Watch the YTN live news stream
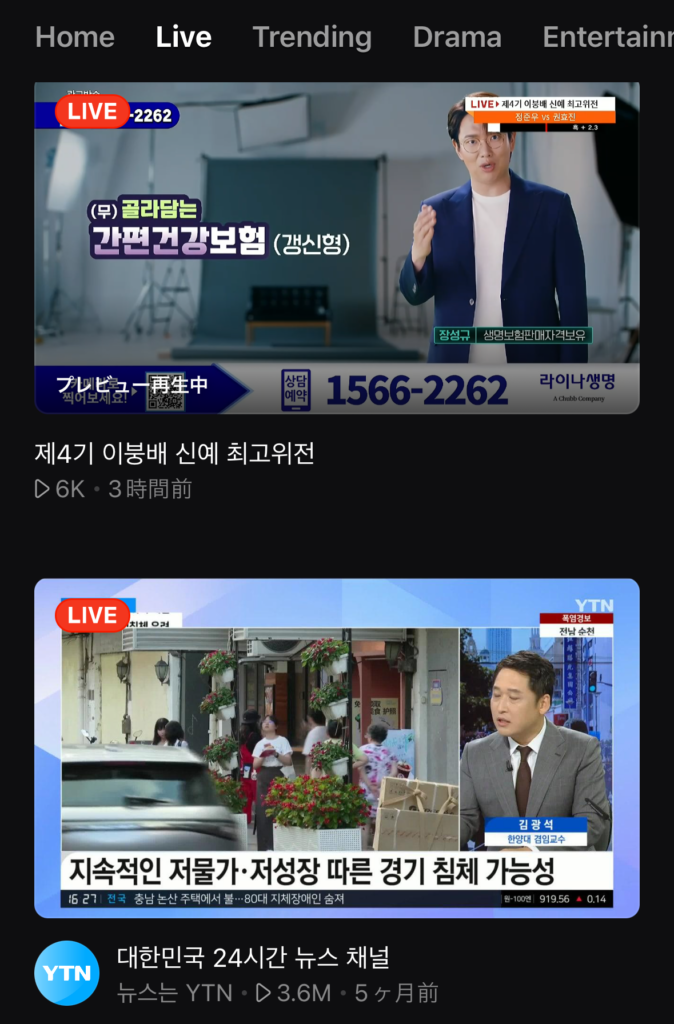Image resolution: width=674 pixels, height=1024 pixels. (x=337, y=748)
